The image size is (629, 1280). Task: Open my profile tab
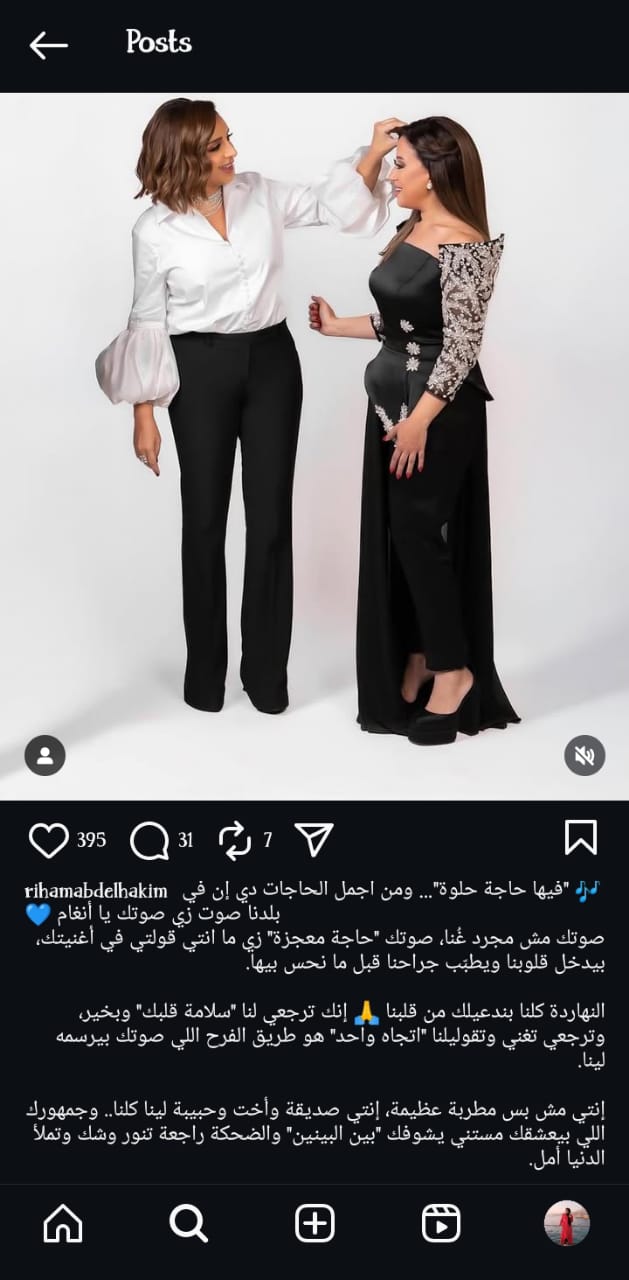(x=566, y=1223)
